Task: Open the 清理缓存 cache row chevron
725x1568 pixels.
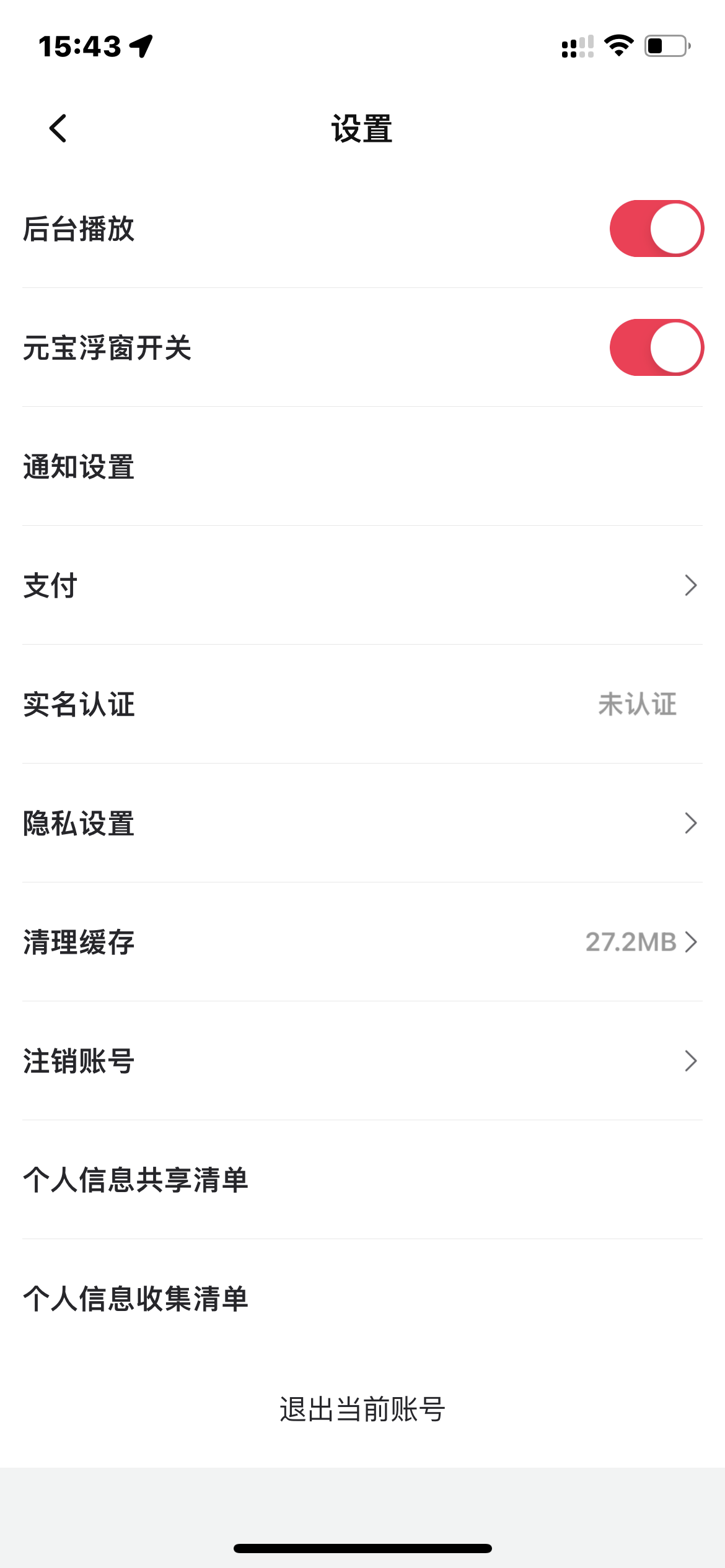Action: (692, 943)
